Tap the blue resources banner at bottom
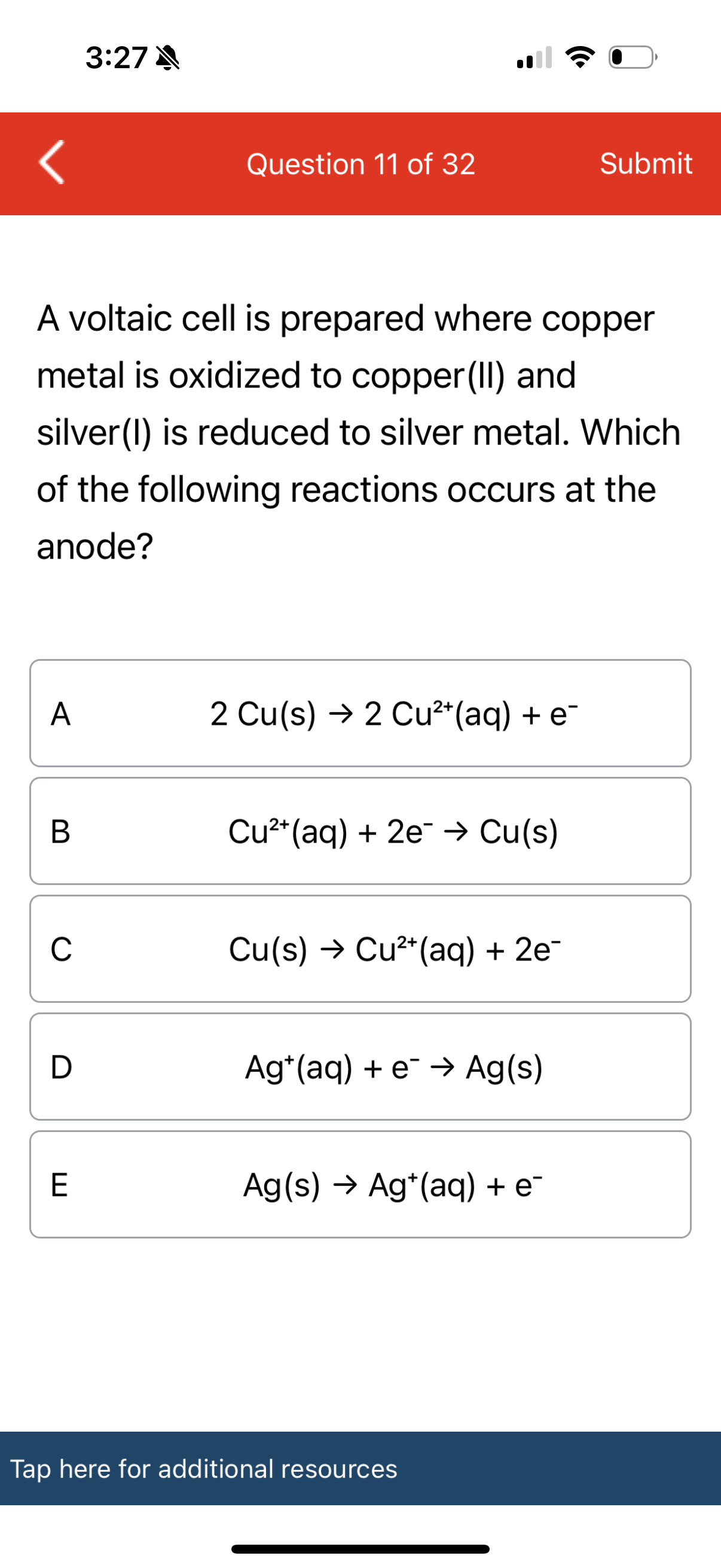Image resolution: width=721 pixels, height=1568 pixels. pyautogui.click(x=360, y=1469)
